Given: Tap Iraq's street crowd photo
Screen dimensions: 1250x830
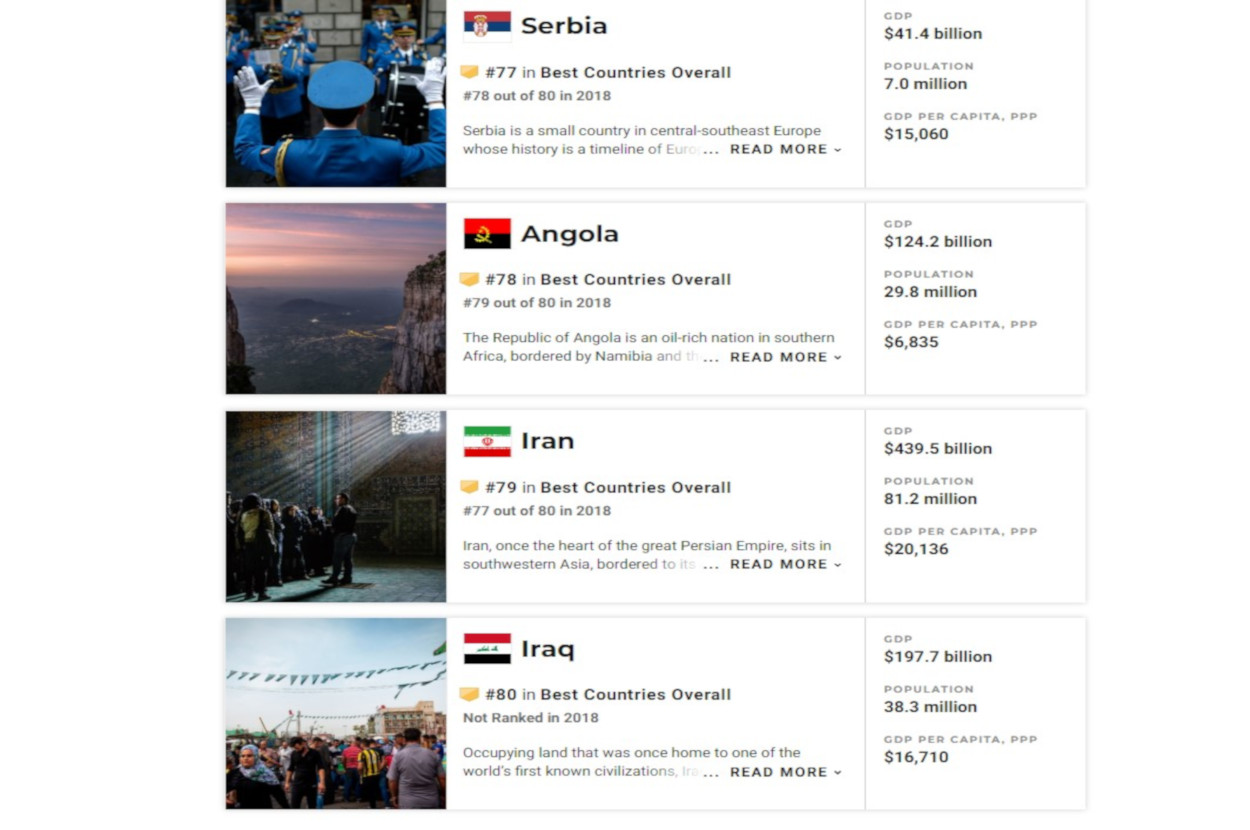Looking at the screenshot, I should tap(336, 713).
